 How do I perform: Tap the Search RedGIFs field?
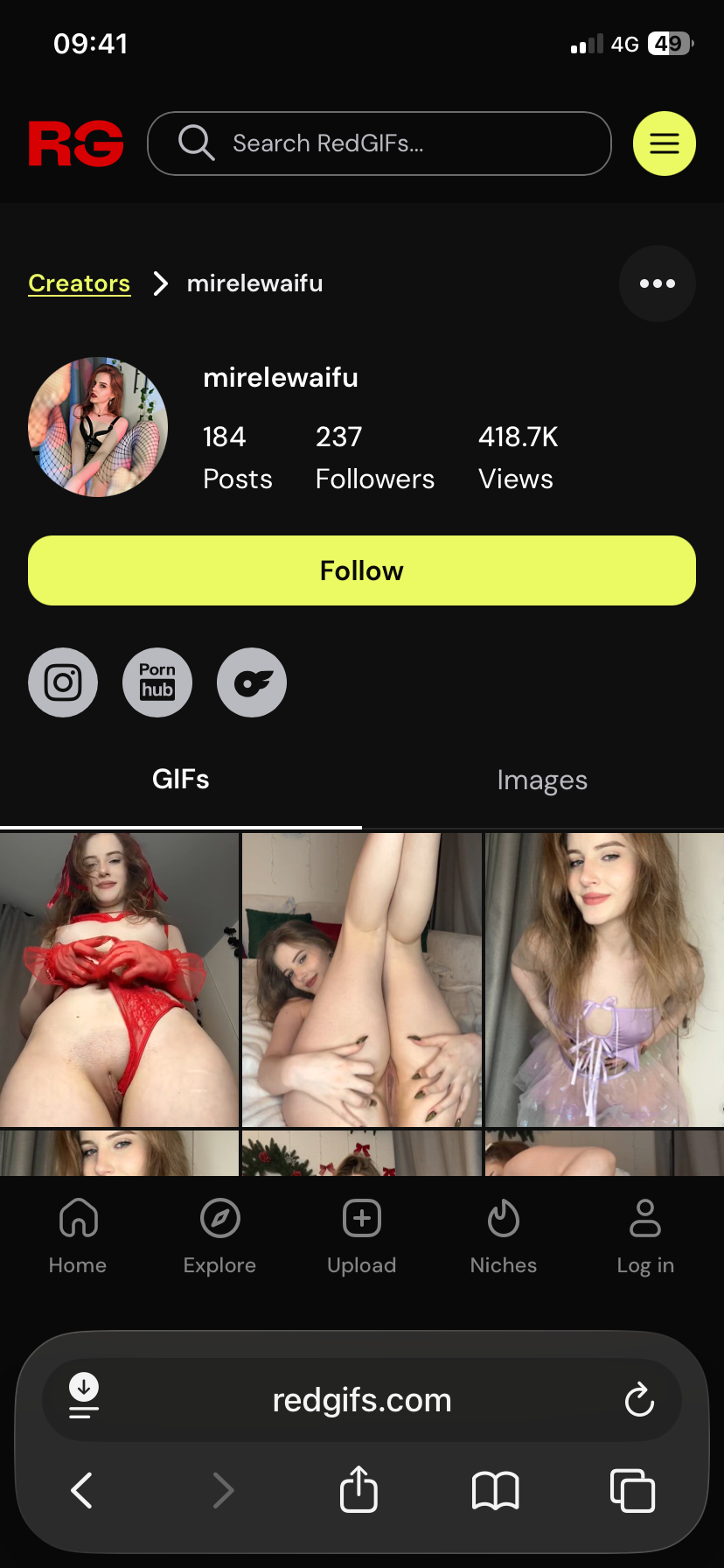(x=378, y=143)
